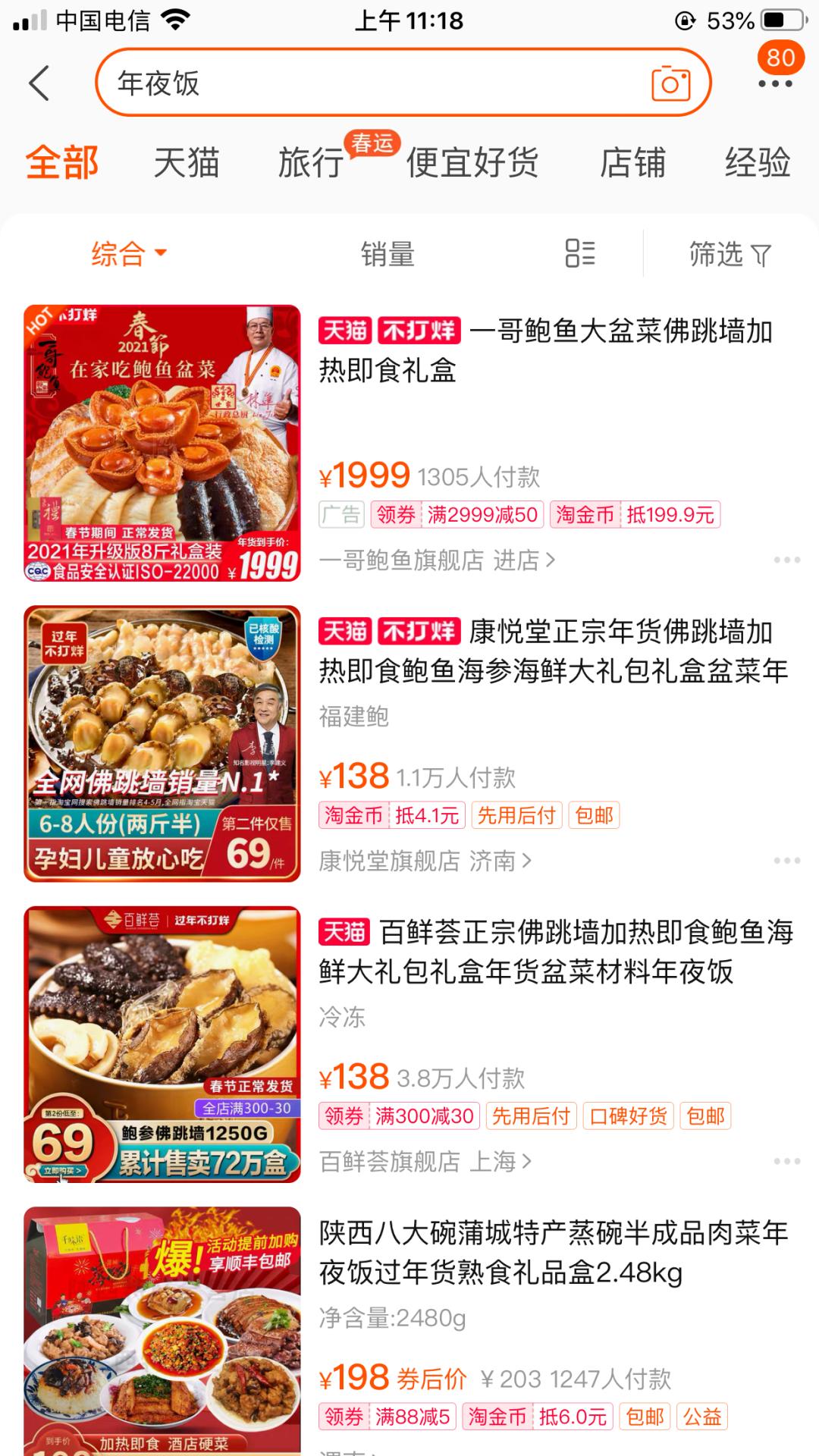The image size is (819, 1456).
Task: Switch to the 店铺 tab
Action: tap(632, 162)
